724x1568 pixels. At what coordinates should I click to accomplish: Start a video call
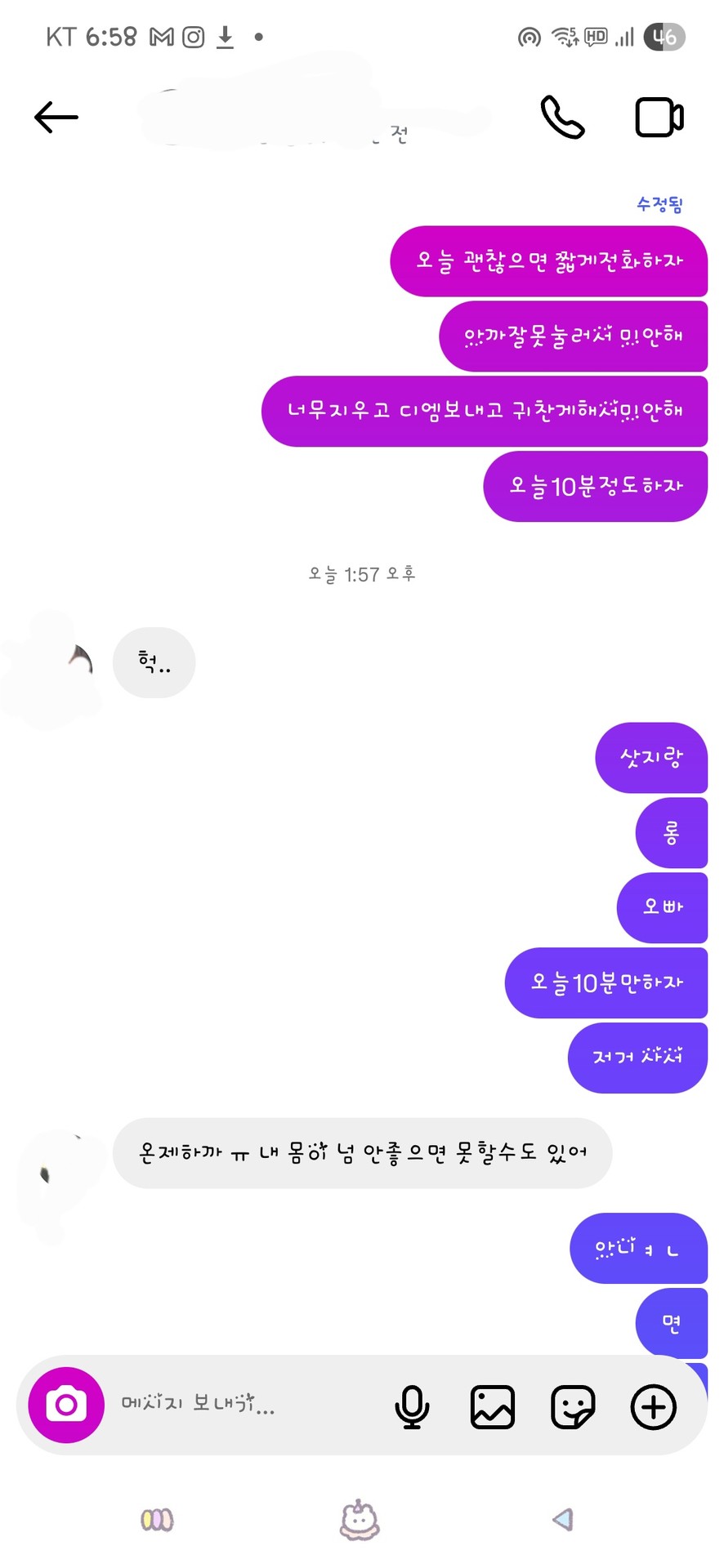click(x=659, y=118)
